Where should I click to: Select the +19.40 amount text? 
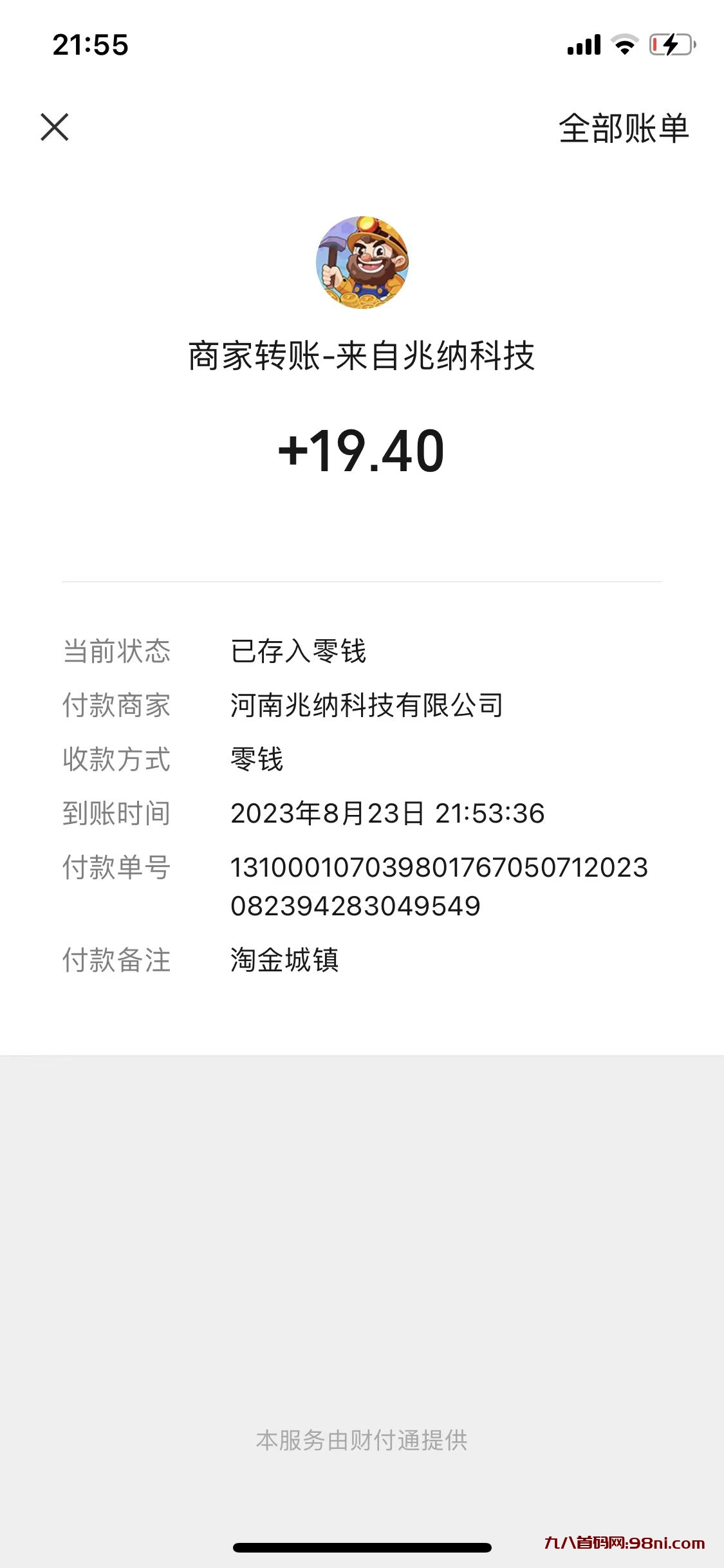click(x=362, y=451)
